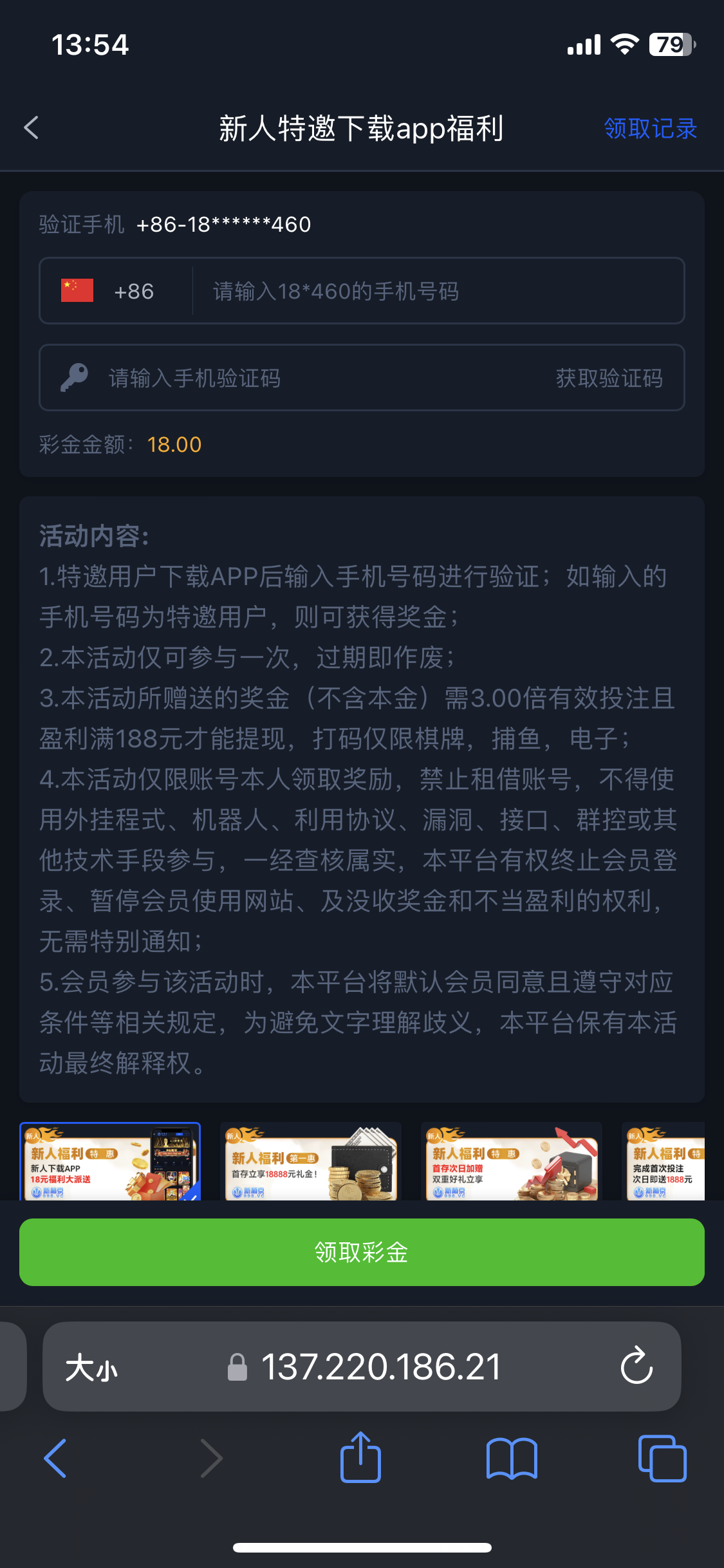Screen dimensions: 724x1568
Task: Tap the green 领取彩金 button
Action: pos(362,1252)
